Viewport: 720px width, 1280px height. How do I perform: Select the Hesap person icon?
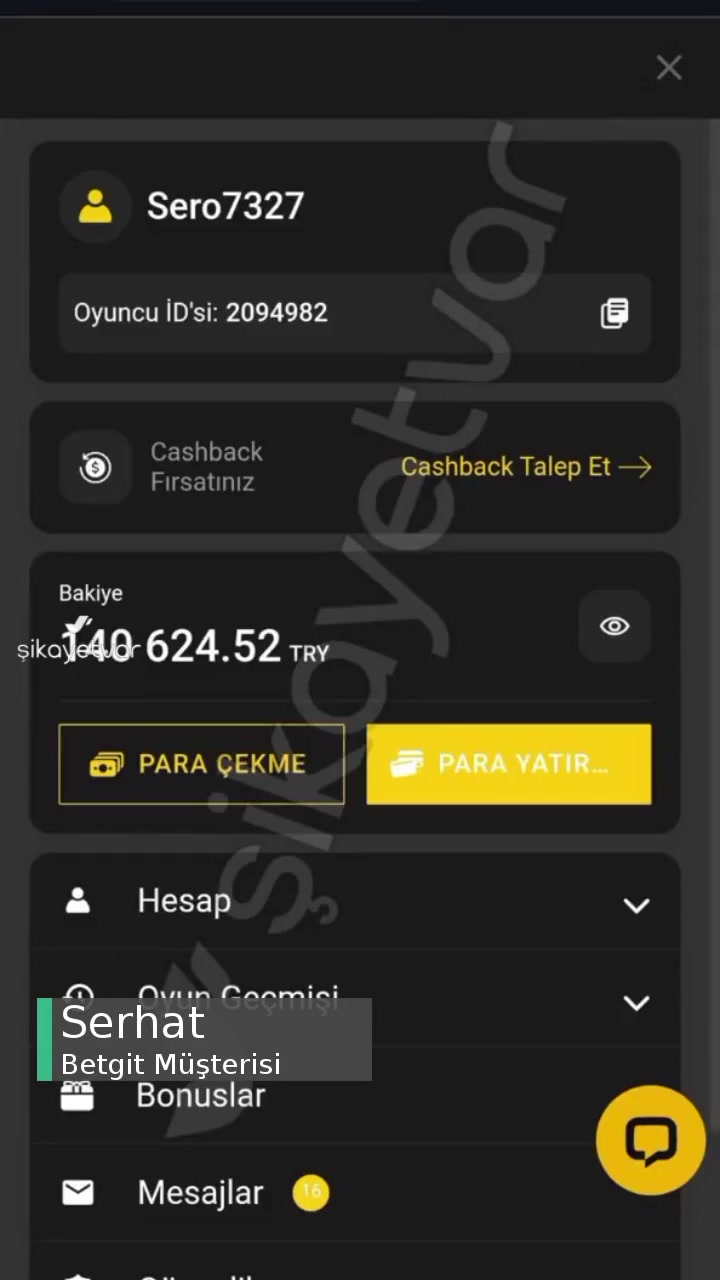pyautogui.click(x=78, y=900)
